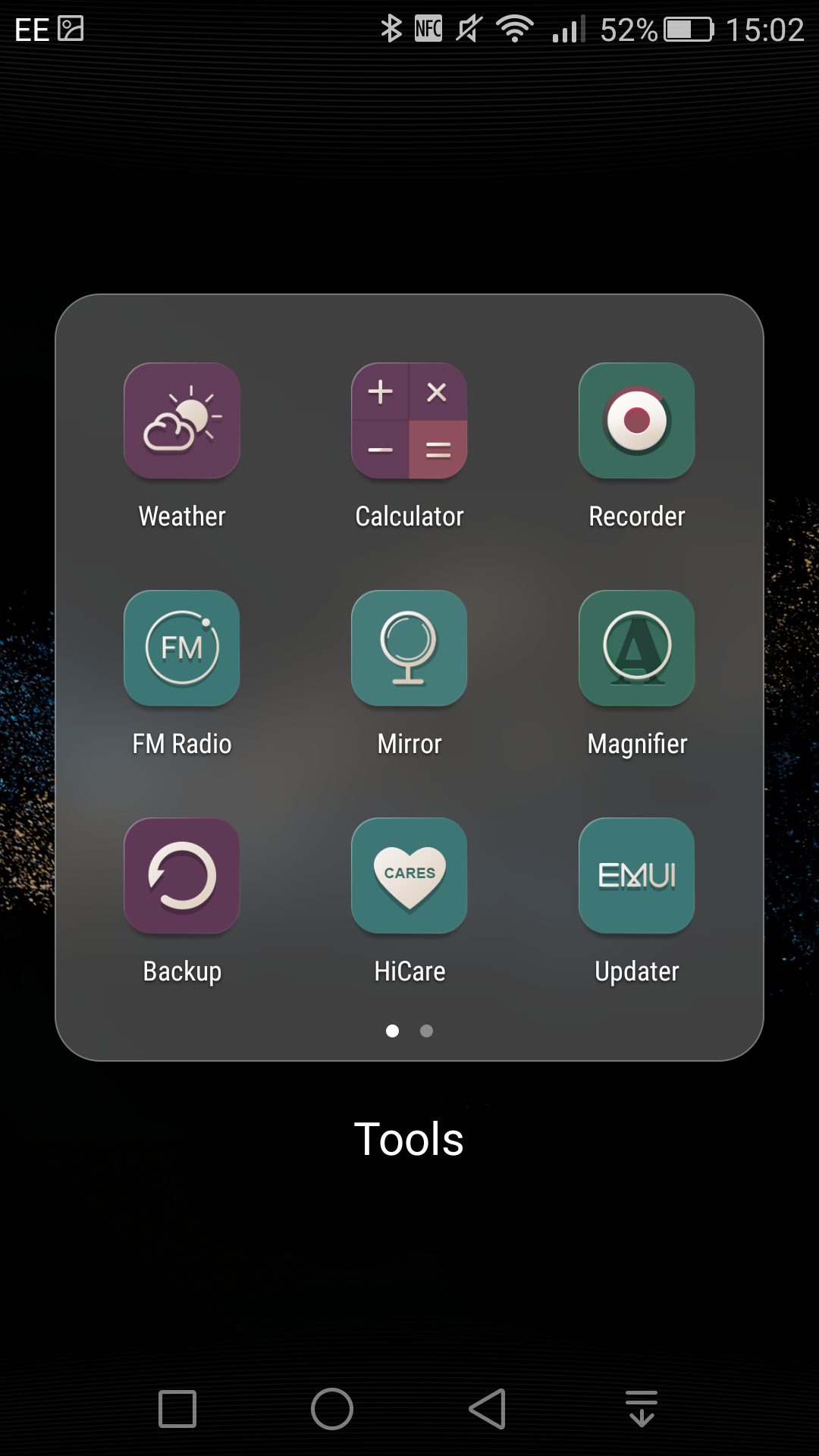Go to the second folder page dot
The width and height of the screenshot is (819, 1456).
(x=426, y=1031)
